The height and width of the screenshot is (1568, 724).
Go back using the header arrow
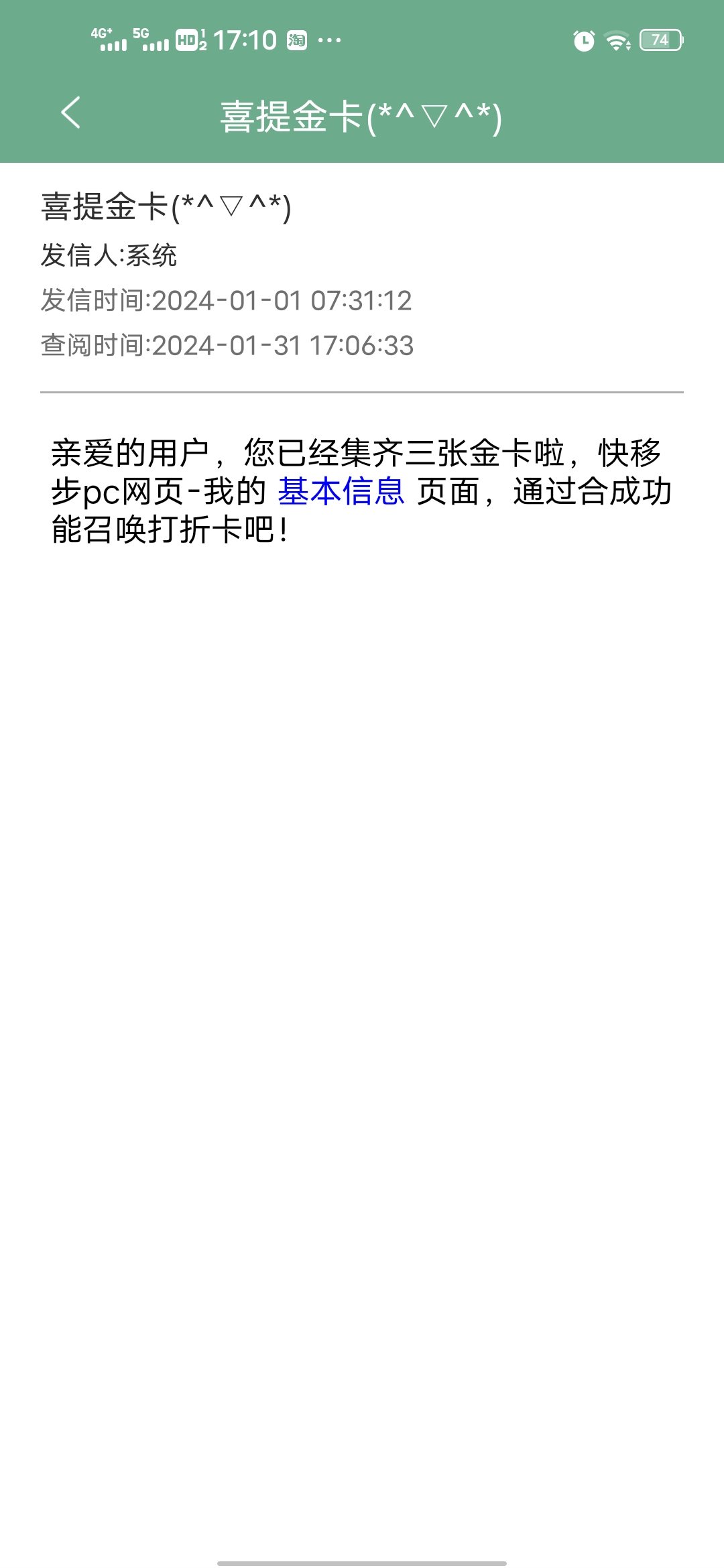tap(70, 113)
